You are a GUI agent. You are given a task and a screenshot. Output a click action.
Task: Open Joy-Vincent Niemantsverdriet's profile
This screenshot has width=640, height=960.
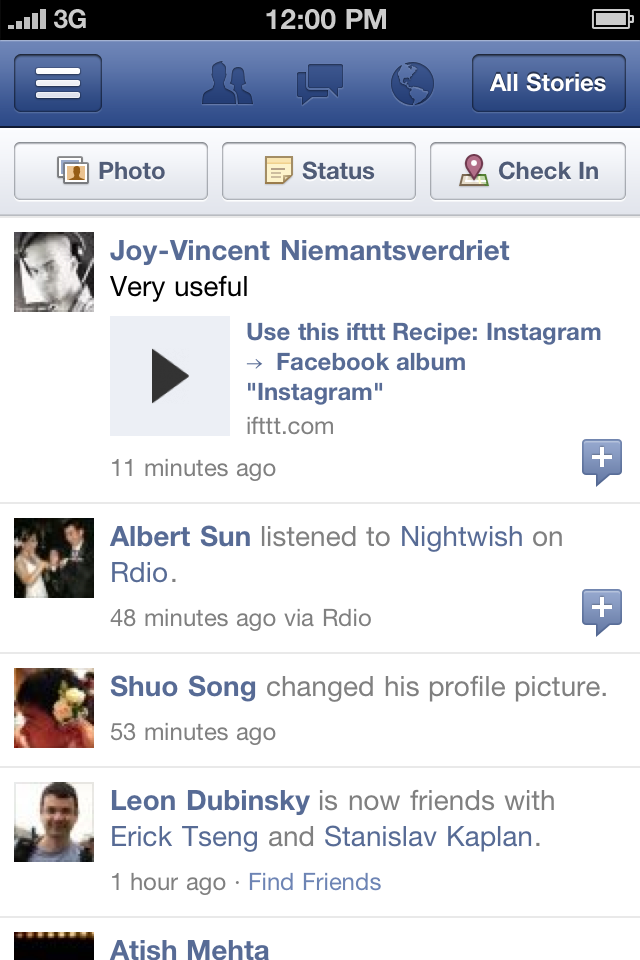[x=309, y=250]
